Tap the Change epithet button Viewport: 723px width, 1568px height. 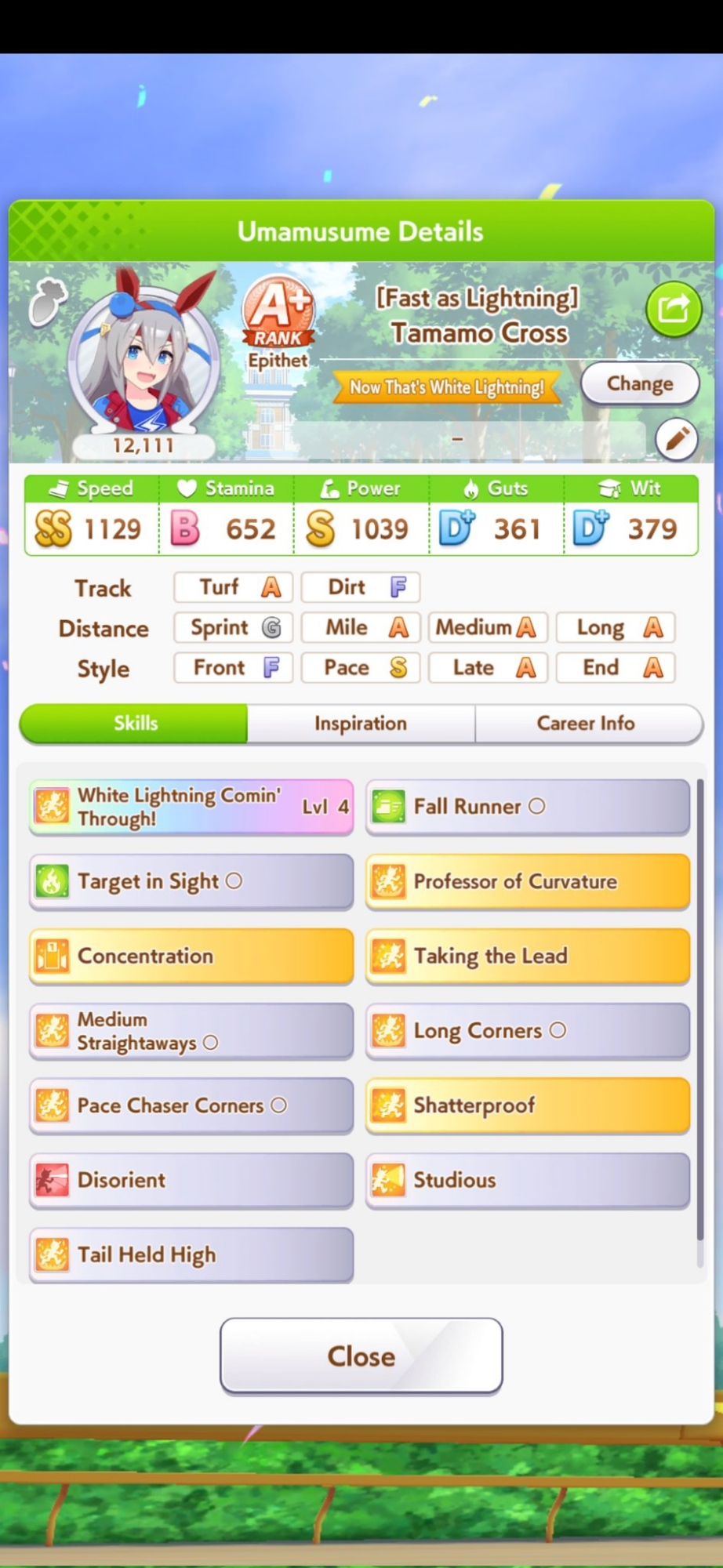coord(639,383)
